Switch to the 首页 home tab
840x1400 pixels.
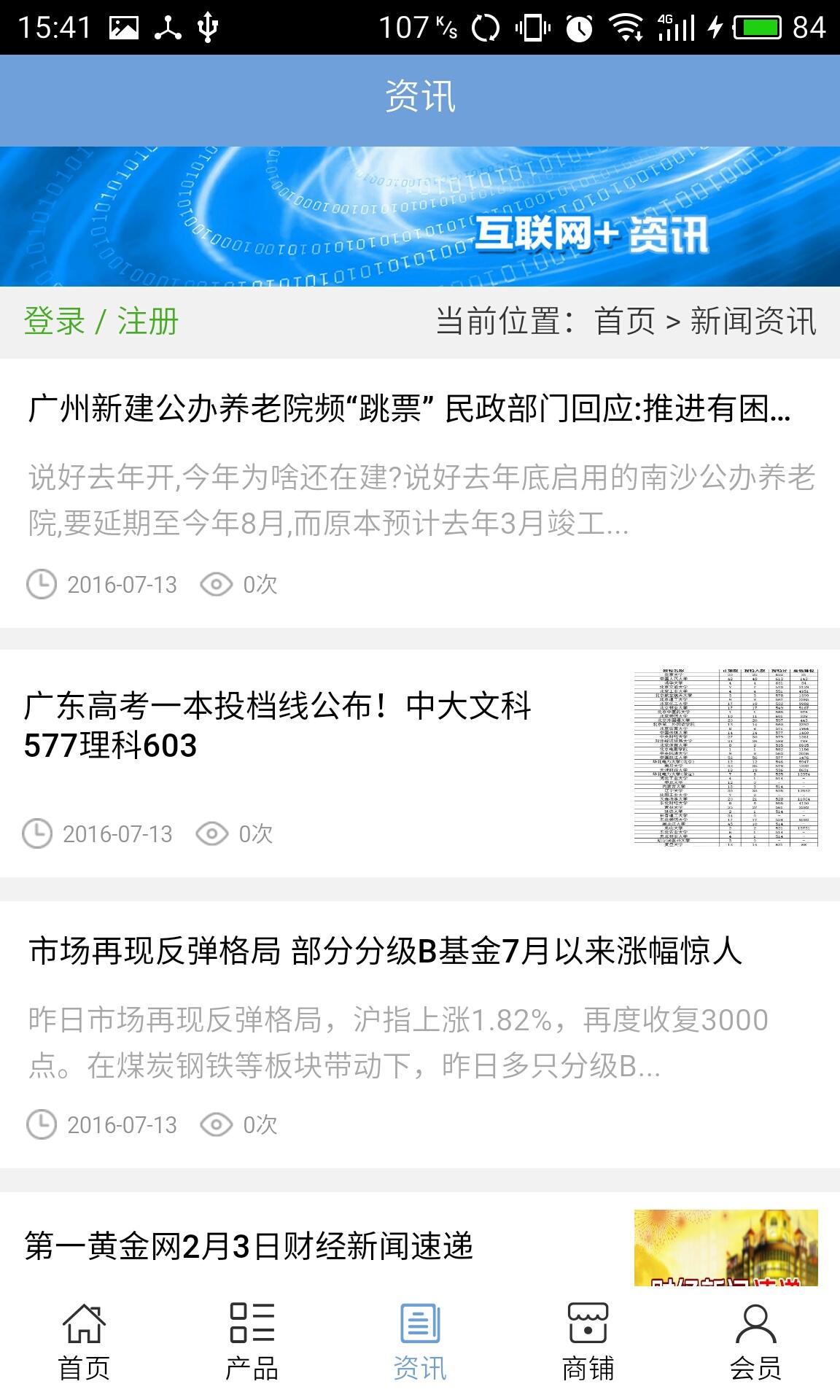point(84,1343)
